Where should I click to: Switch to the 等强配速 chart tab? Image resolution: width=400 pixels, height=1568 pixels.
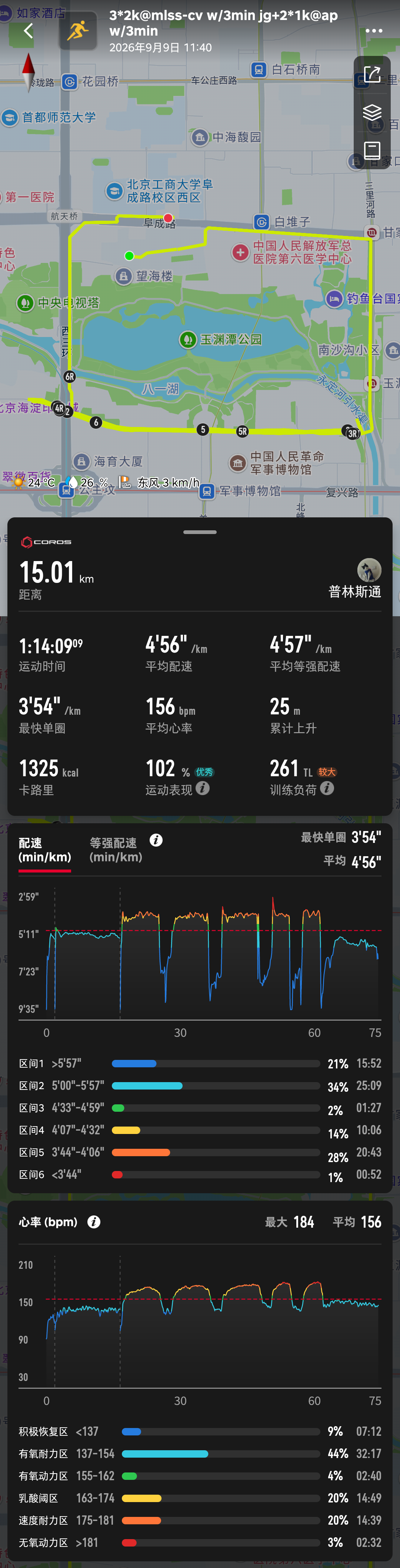[x=116, y=850]
